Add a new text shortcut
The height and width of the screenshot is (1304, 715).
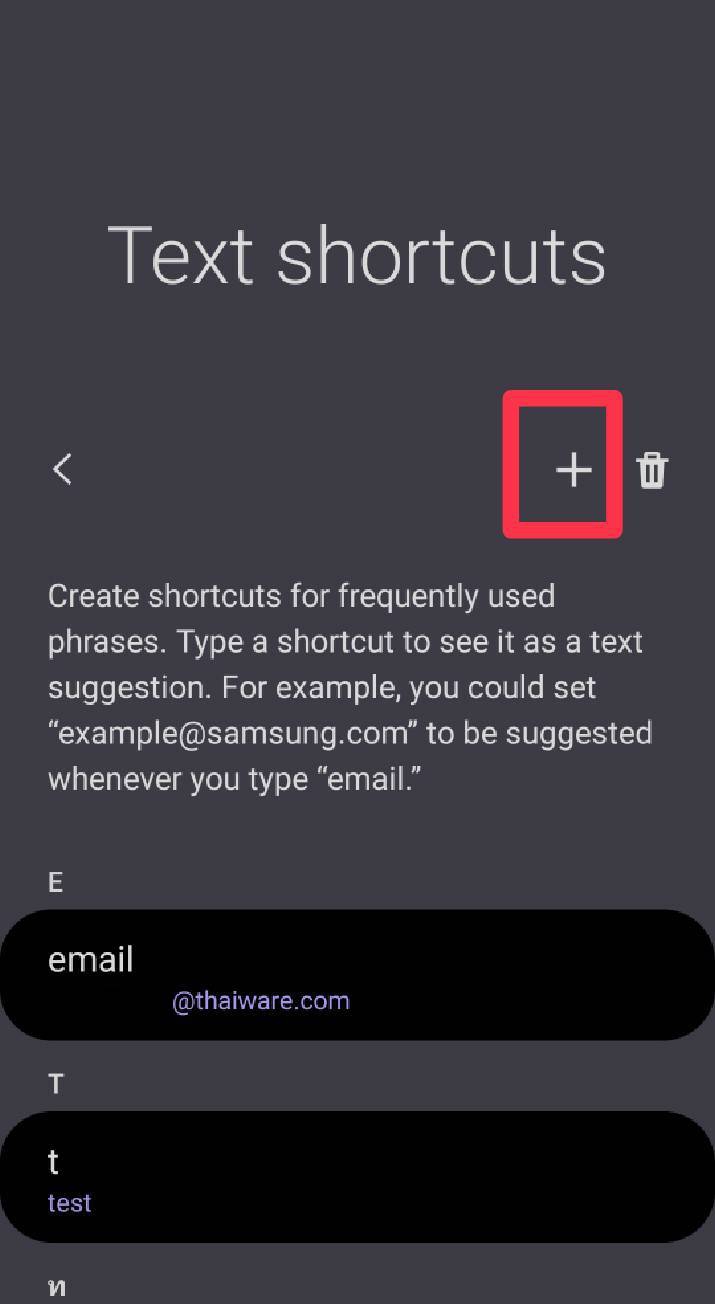click(573, 469)
